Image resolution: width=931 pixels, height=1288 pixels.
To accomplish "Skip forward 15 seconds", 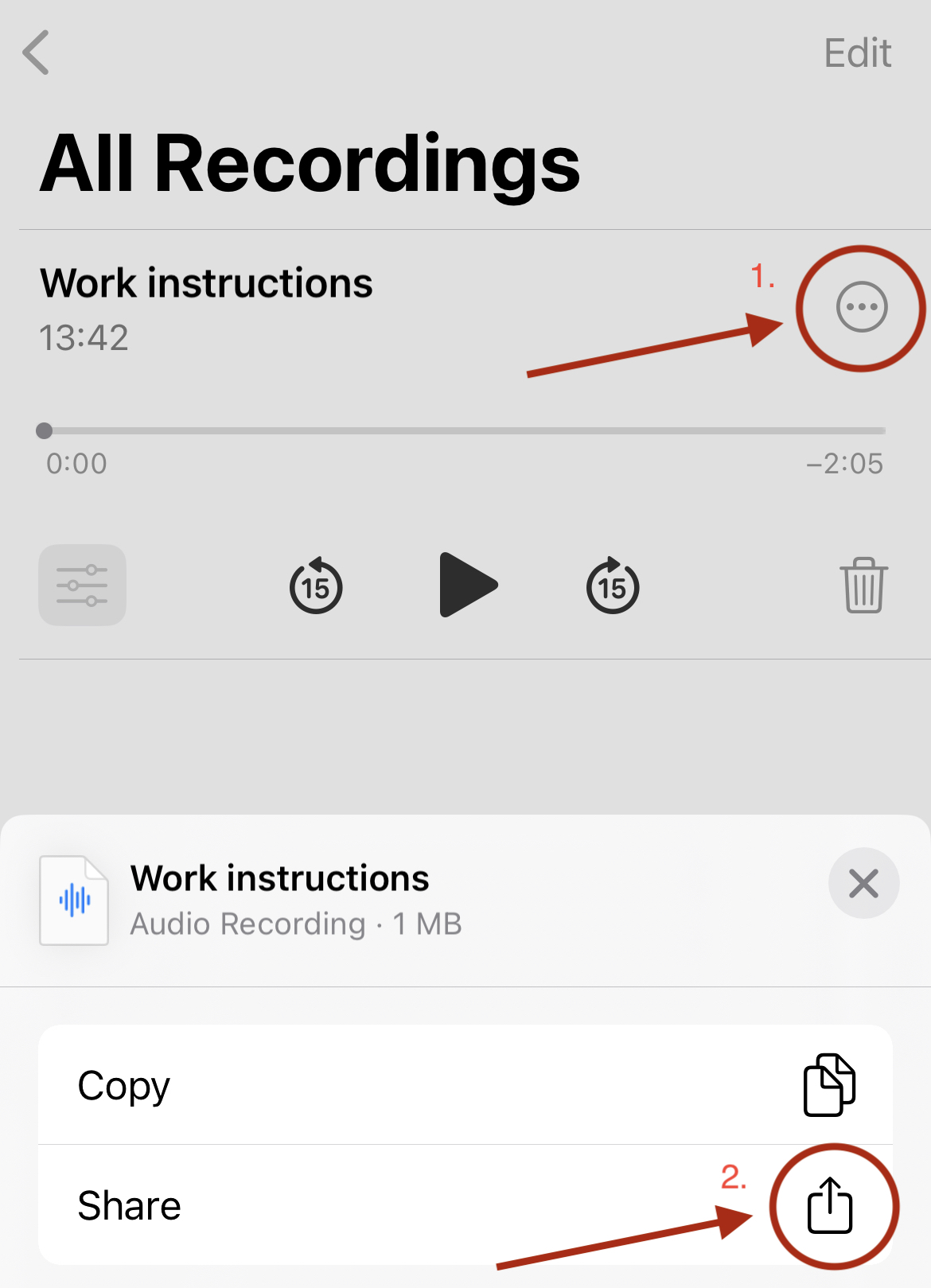I will pyautogui.click(x=613, y=586).
